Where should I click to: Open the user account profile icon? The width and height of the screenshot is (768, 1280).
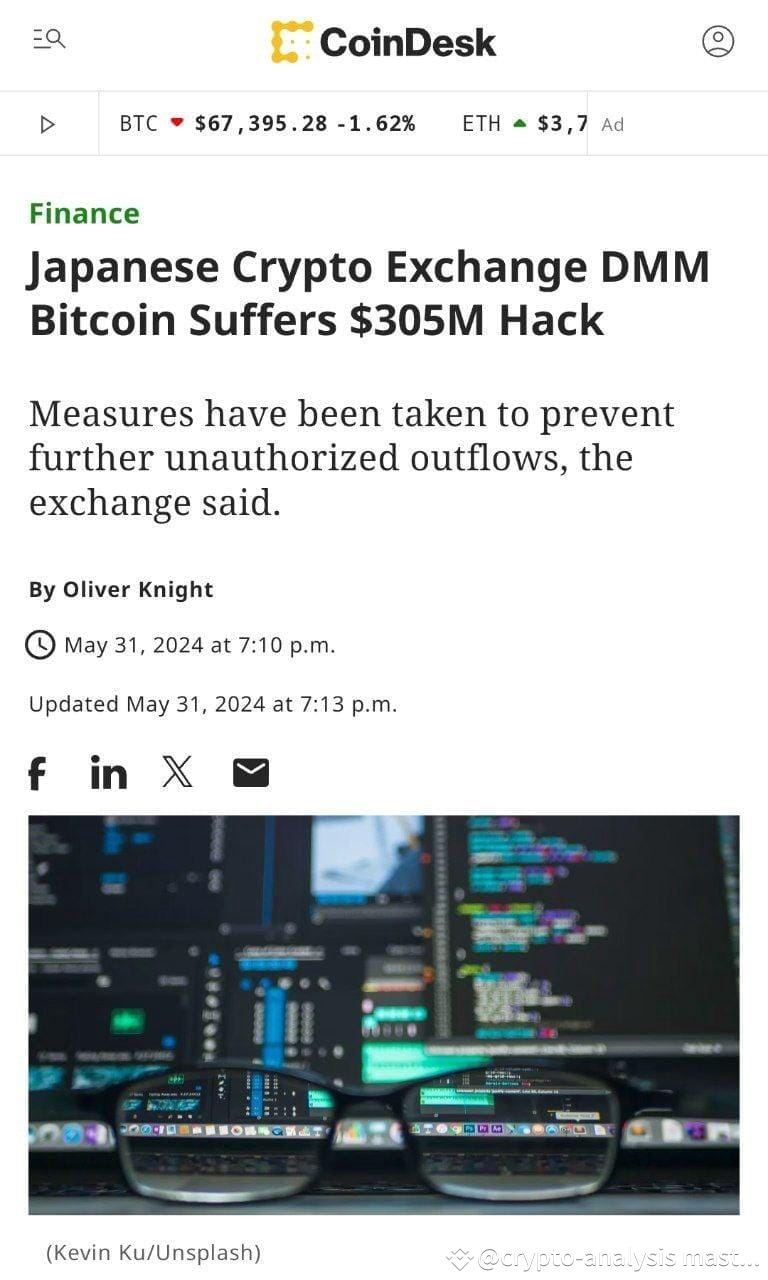718,42
